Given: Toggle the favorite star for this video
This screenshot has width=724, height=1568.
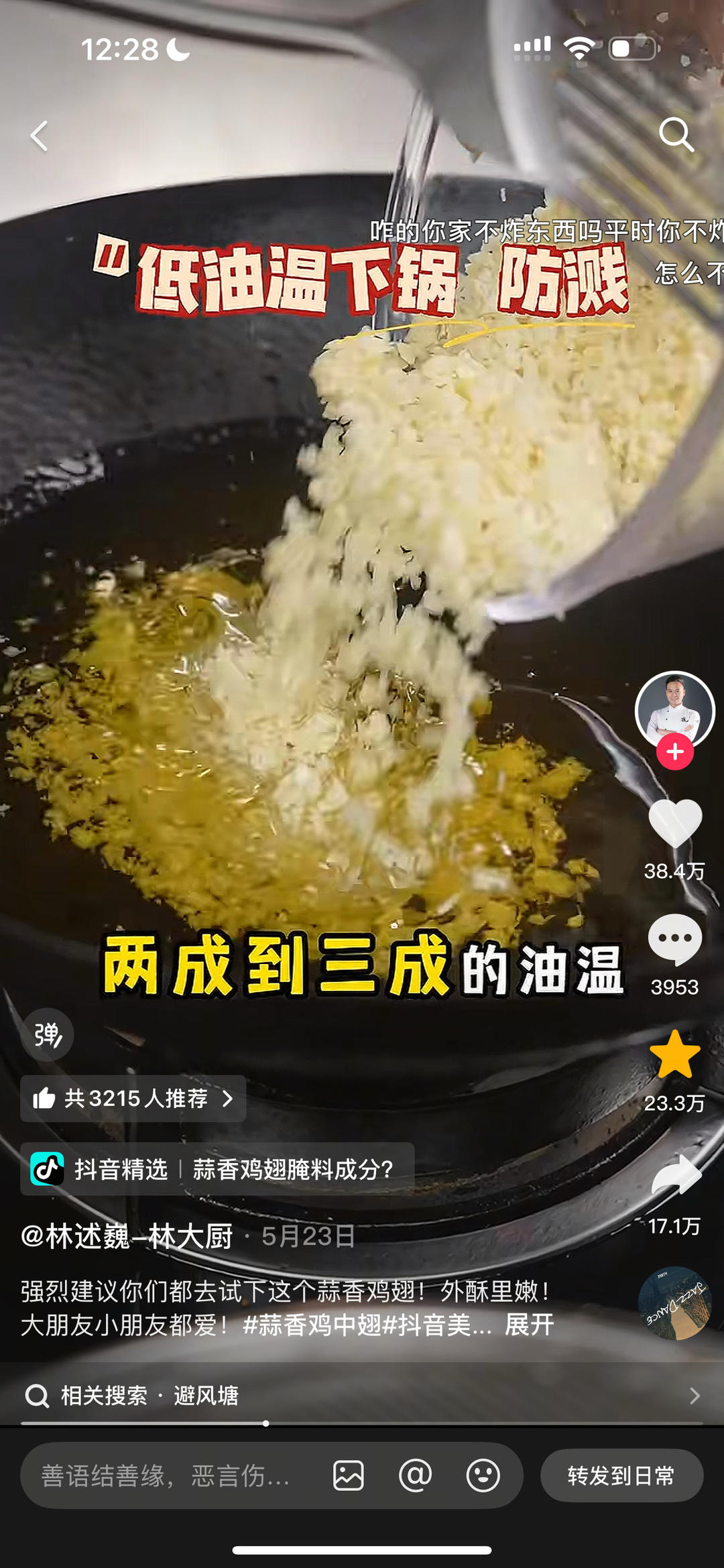Looking at the screenshot, I should click(674, 1055).
